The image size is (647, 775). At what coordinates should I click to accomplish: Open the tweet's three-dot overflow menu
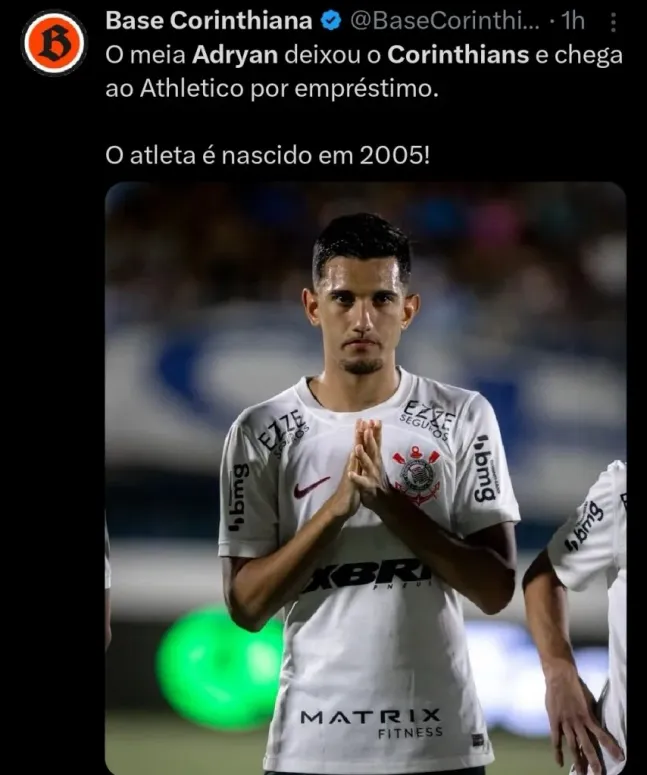(614, 22)
